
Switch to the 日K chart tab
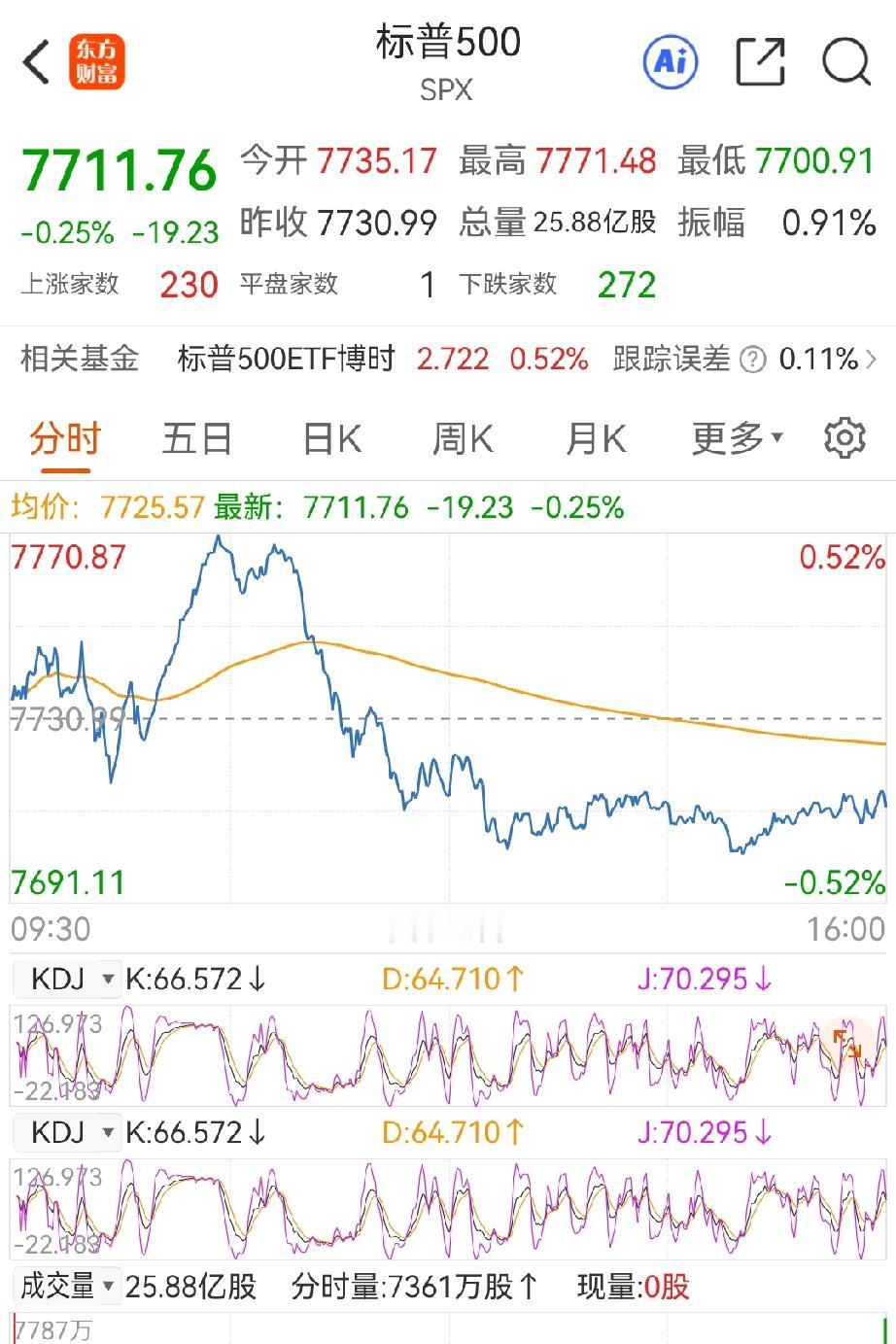(x=331, y=439)
